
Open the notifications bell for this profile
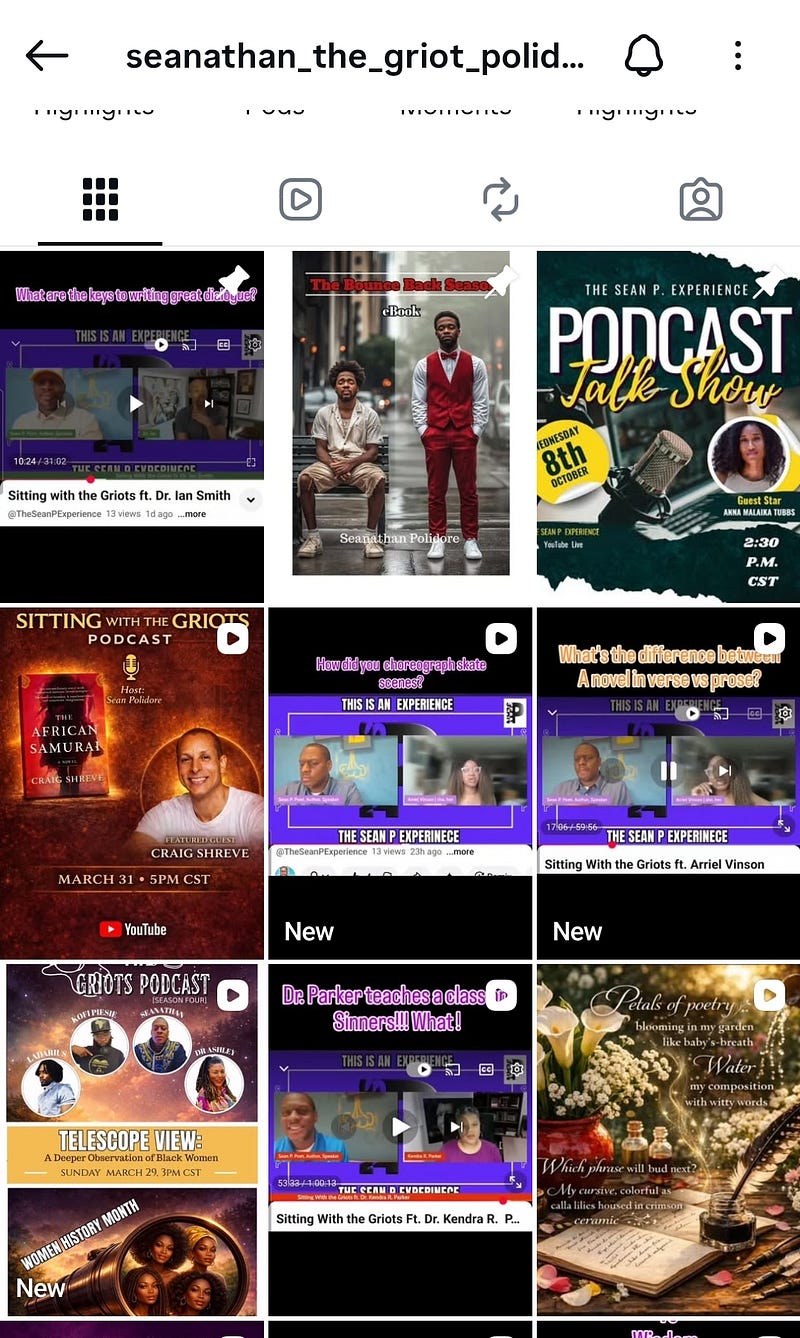coord(644,56)
